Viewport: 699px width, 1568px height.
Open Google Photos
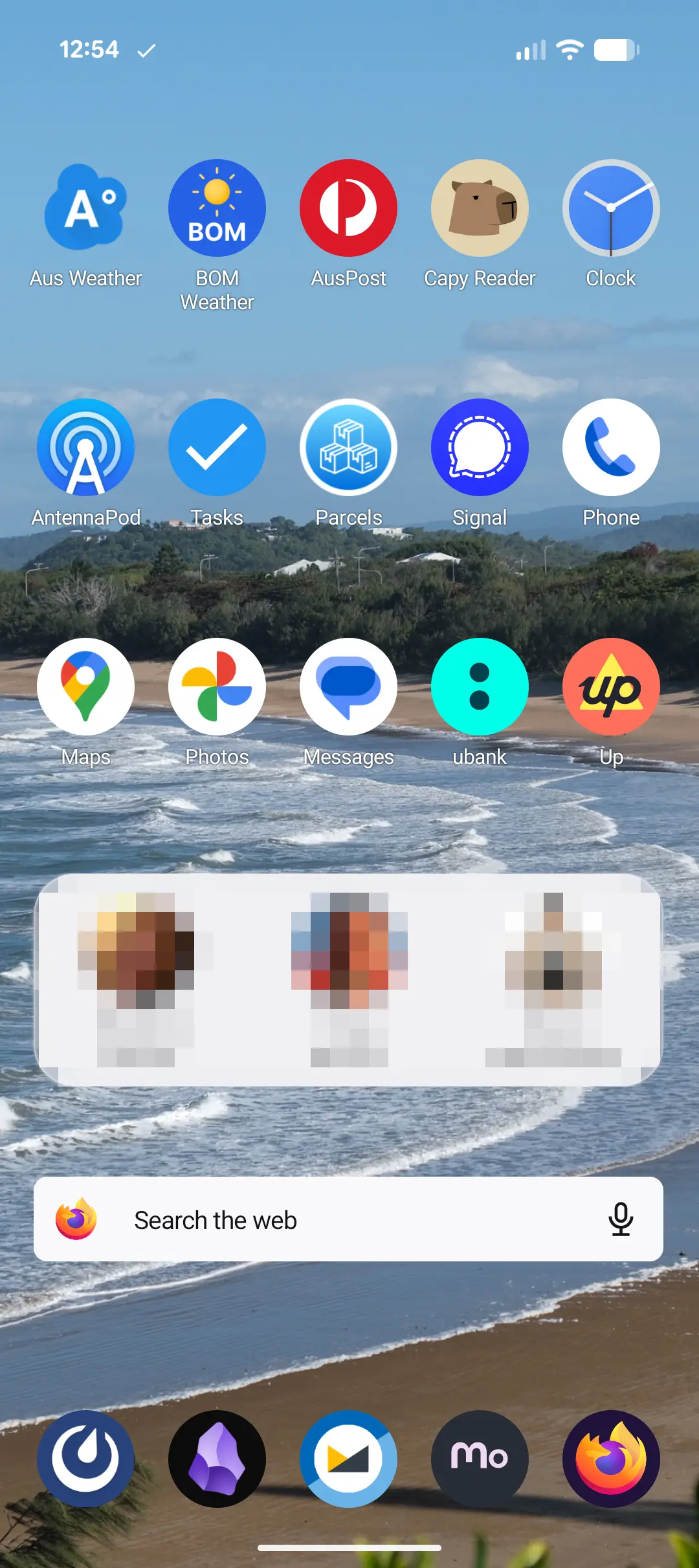[x=217, y=687]
